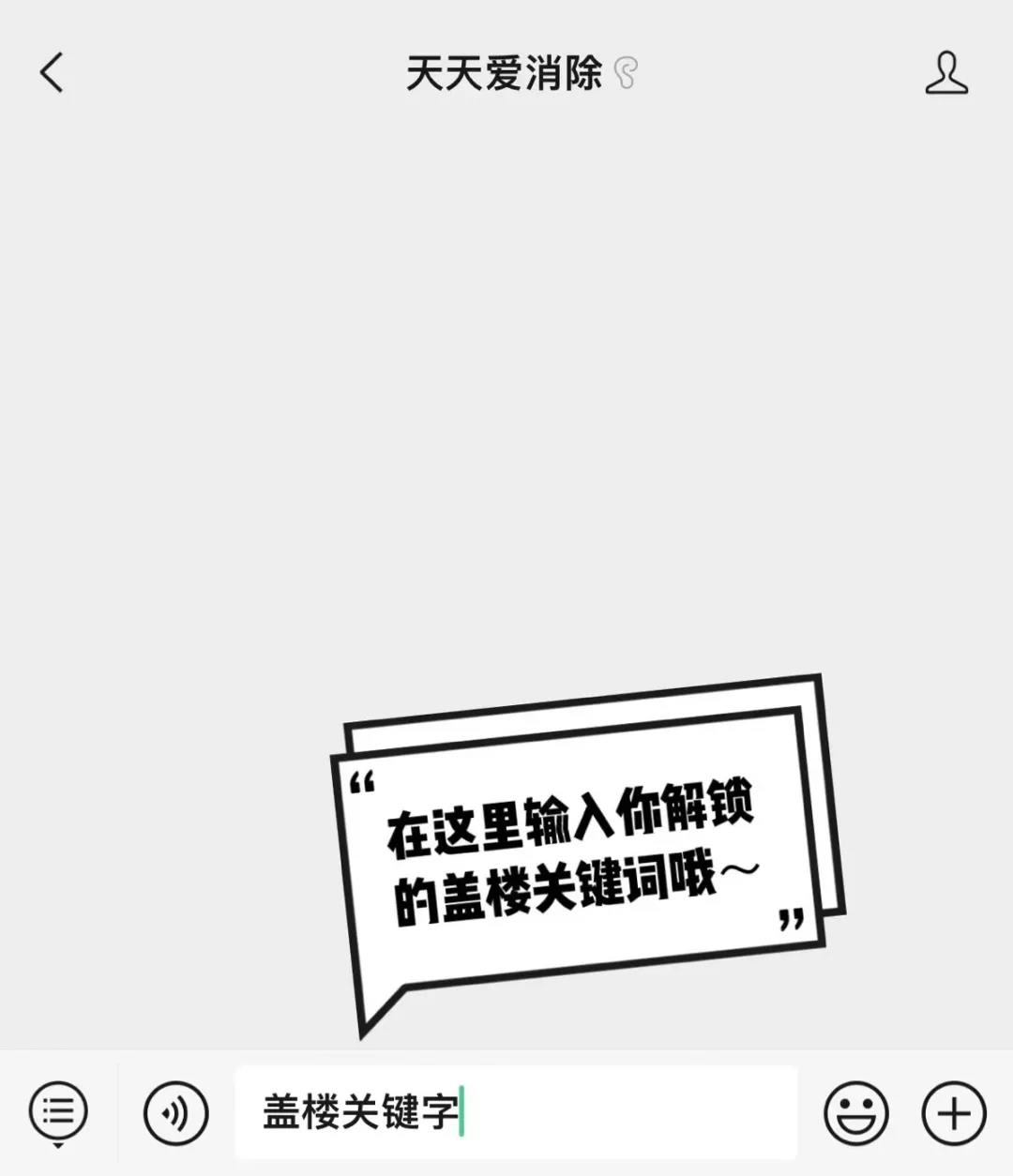Switch to the official account menu

[58, 1113]
